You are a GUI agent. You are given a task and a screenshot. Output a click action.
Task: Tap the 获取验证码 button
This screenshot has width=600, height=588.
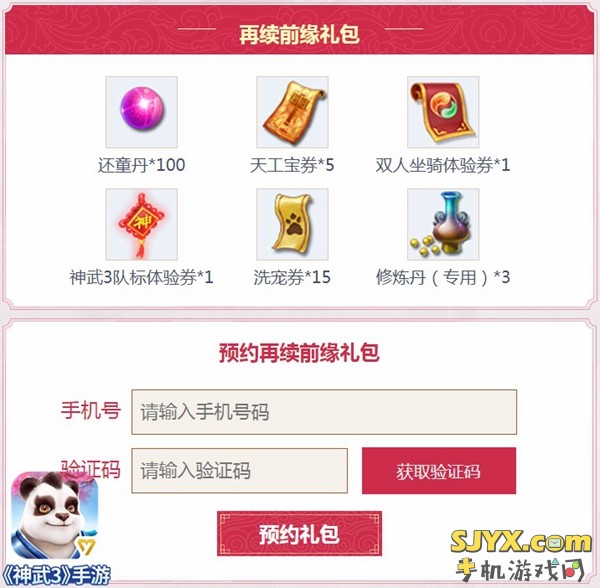(438, 471)
